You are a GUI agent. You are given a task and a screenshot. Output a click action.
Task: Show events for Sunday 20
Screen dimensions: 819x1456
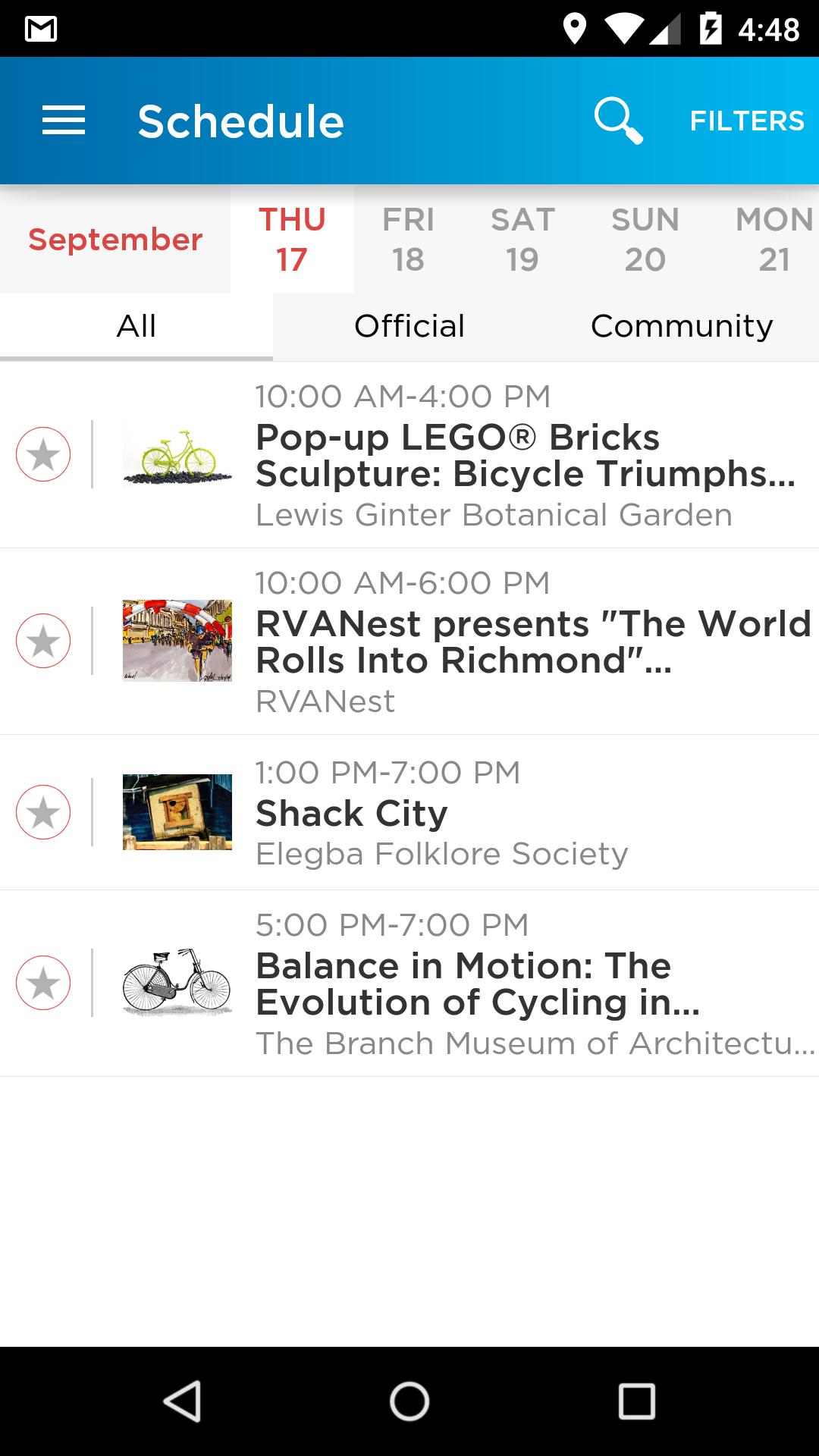coord(645,240)
